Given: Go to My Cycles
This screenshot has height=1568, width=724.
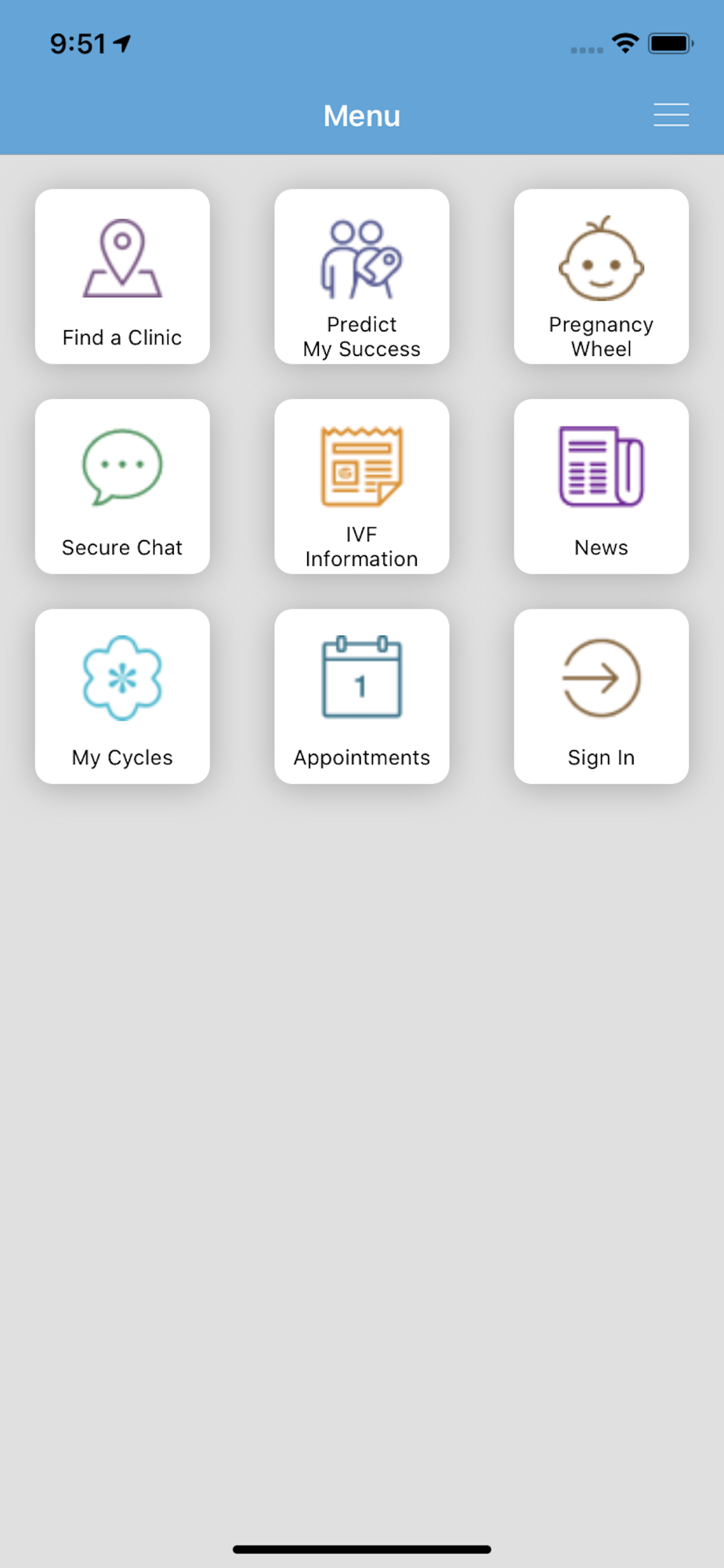Looking at the screenshot, I should coord(122,696).
